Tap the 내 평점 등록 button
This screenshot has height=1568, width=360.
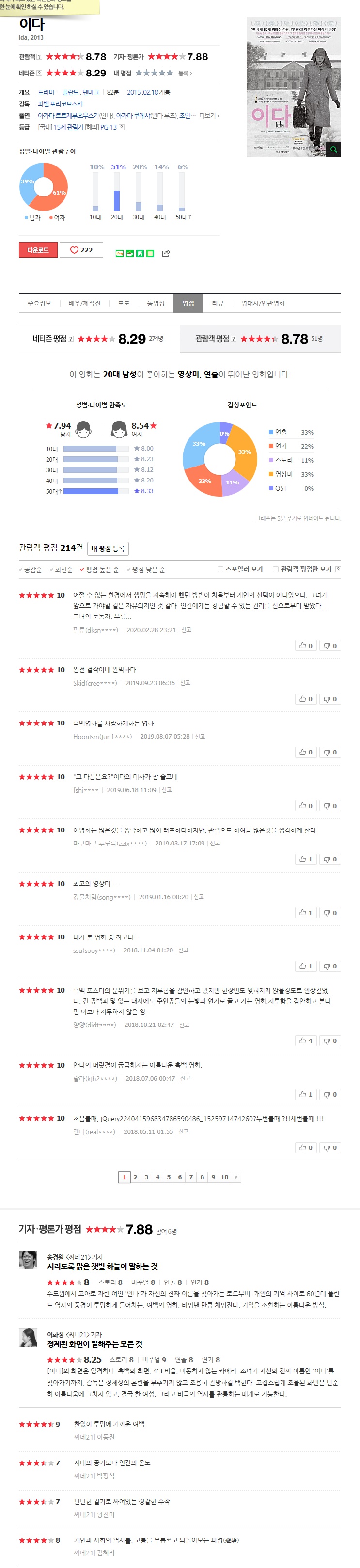(x=108, y=548)
